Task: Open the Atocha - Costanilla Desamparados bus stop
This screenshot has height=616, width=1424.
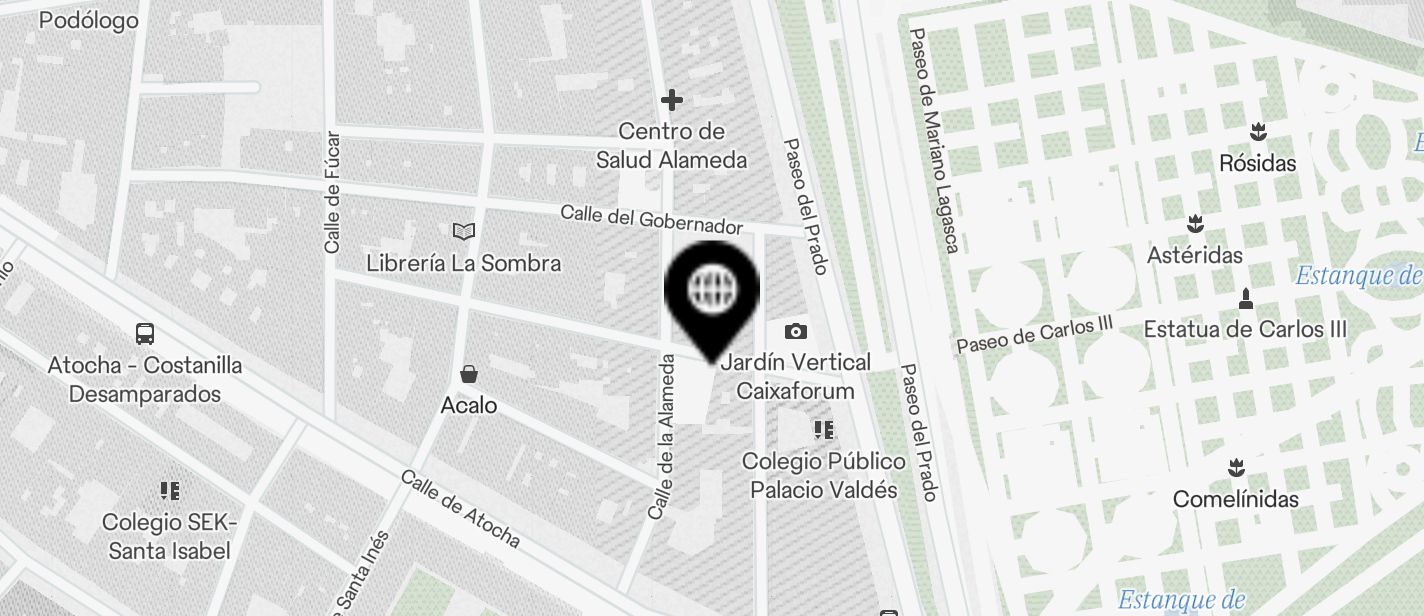Action: click(145, 334)
